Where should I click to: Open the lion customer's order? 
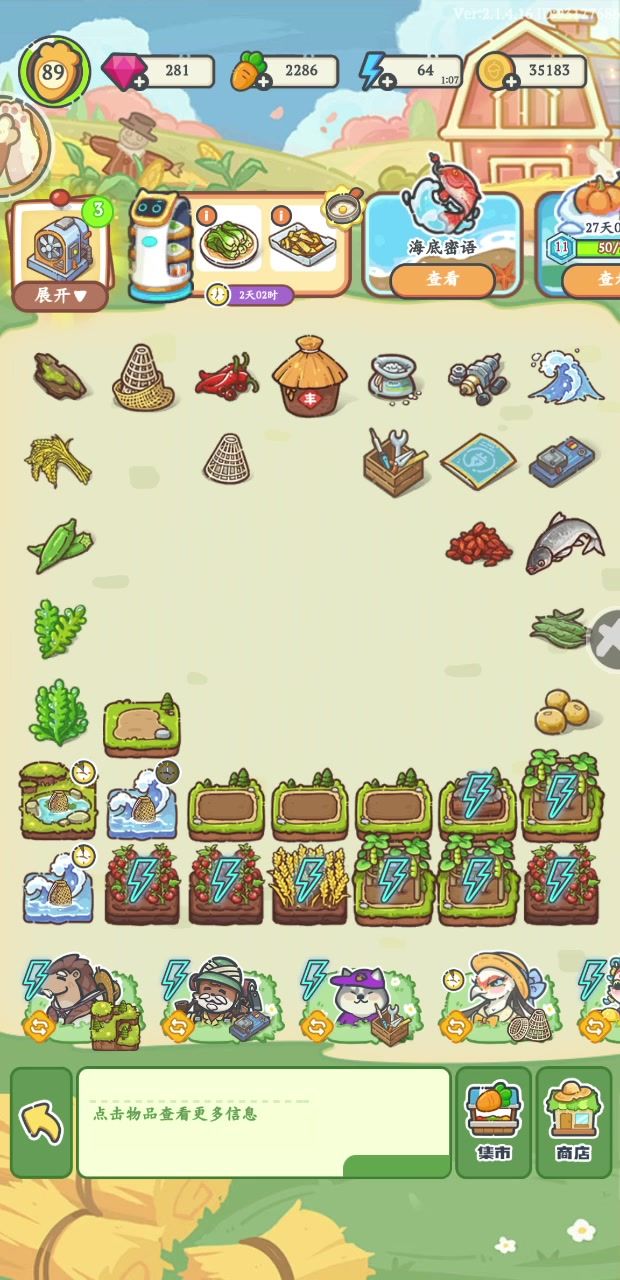[78, 996]
